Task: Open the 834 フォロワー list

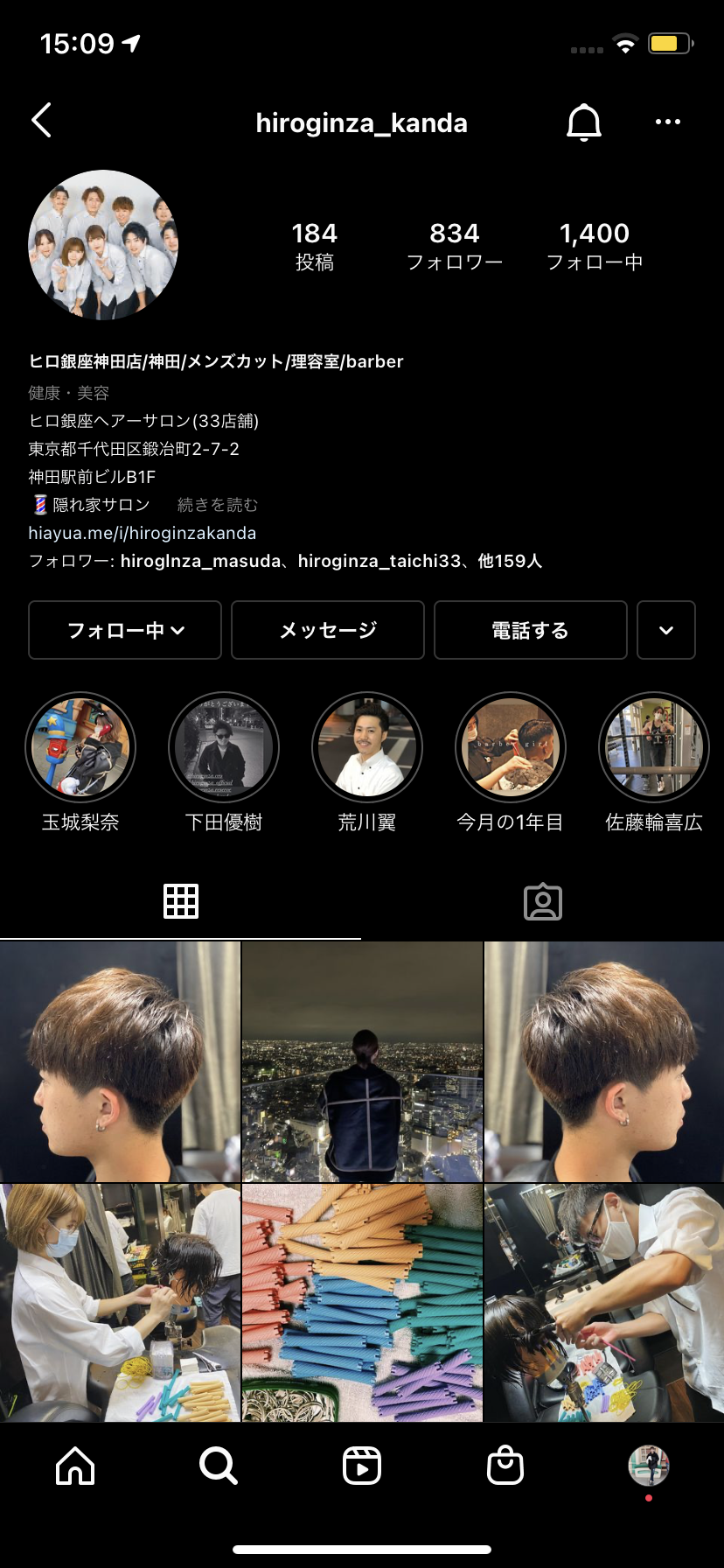Action: pos(454,246)
